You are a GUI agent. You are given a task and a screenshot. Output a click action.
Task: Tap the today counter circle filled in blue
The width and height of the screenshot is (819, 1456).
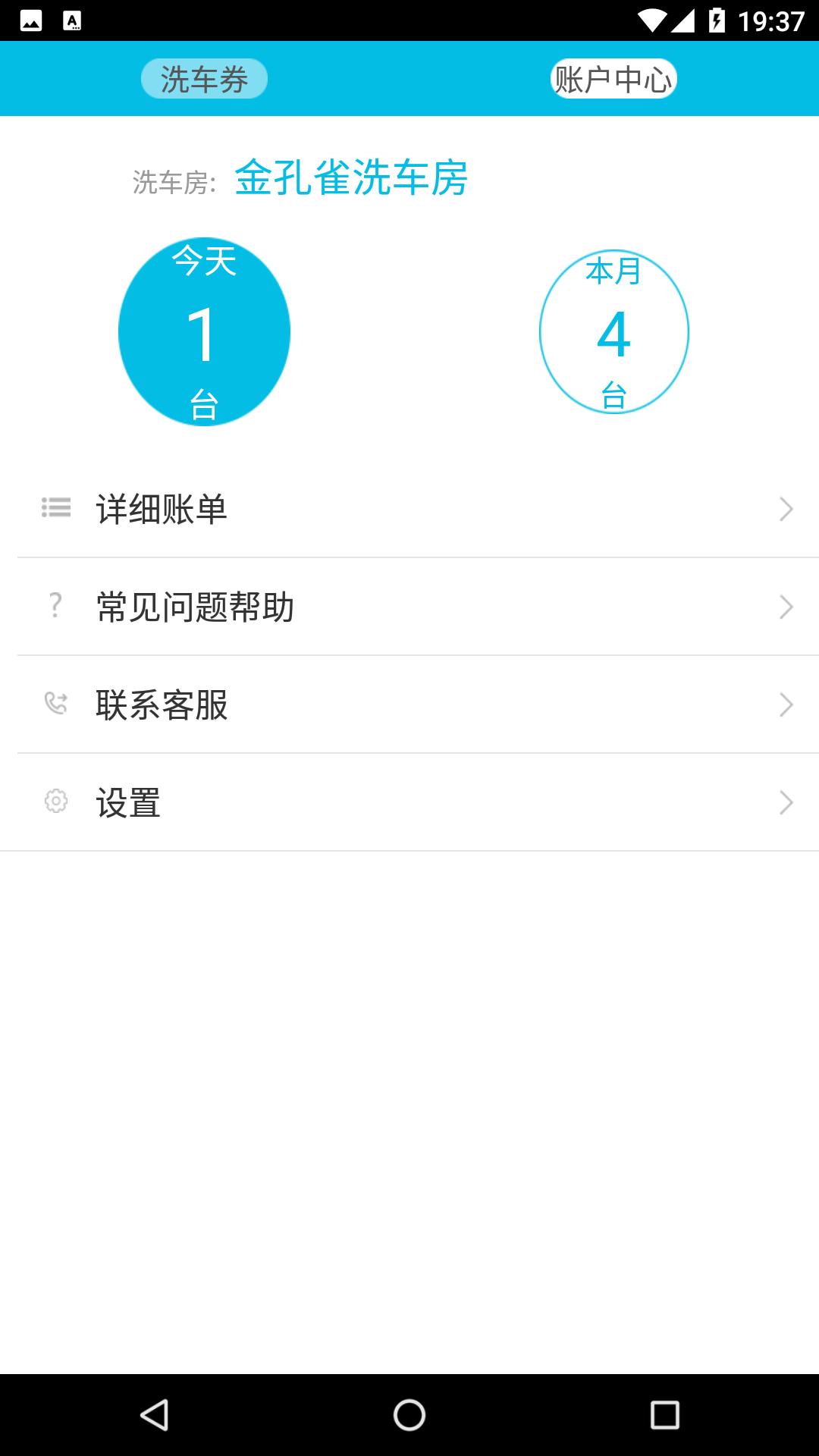(x=204, y=331)
